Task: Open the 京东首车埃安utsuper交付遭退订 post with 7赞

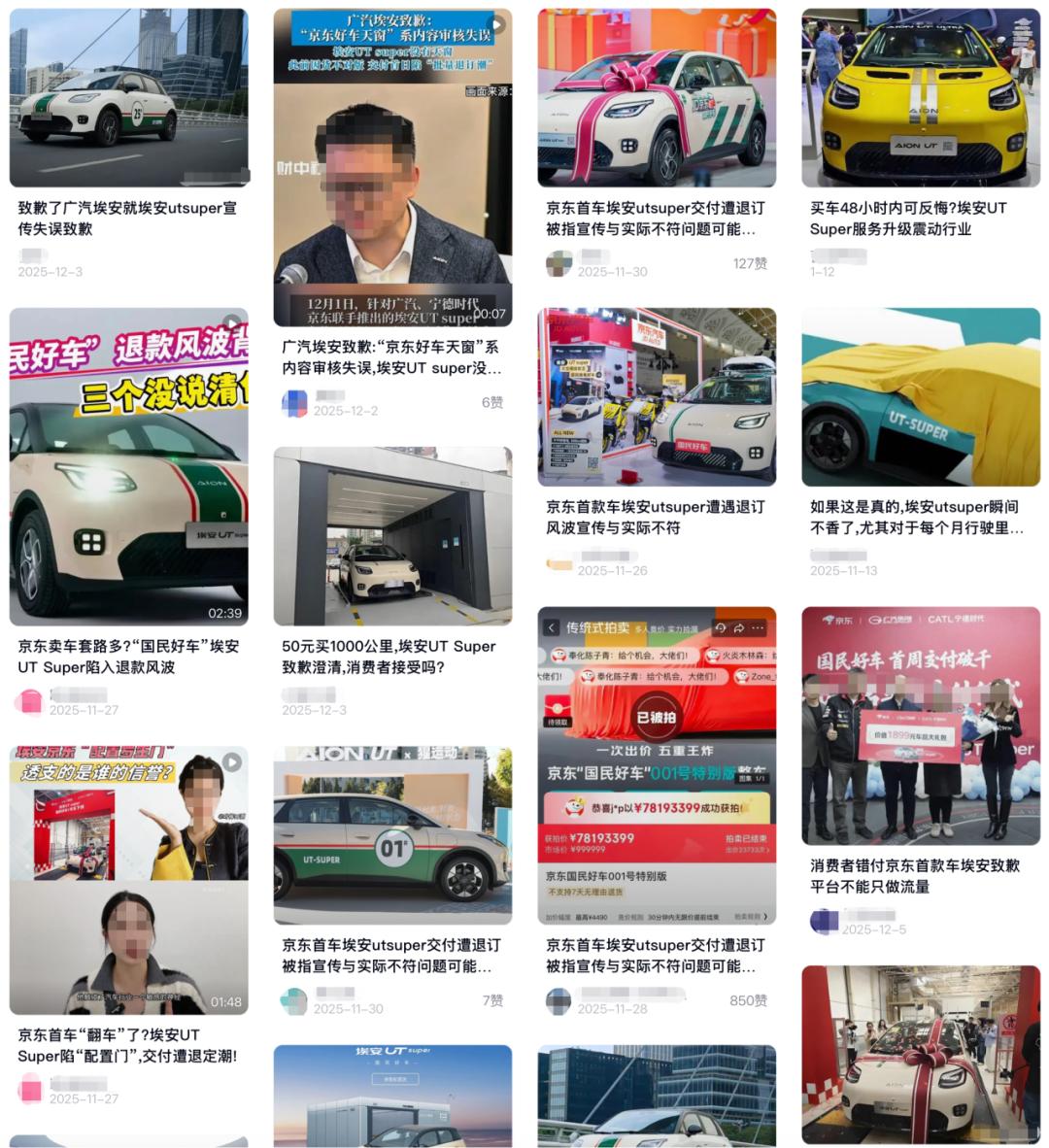Action: click(x=392, y=835)
